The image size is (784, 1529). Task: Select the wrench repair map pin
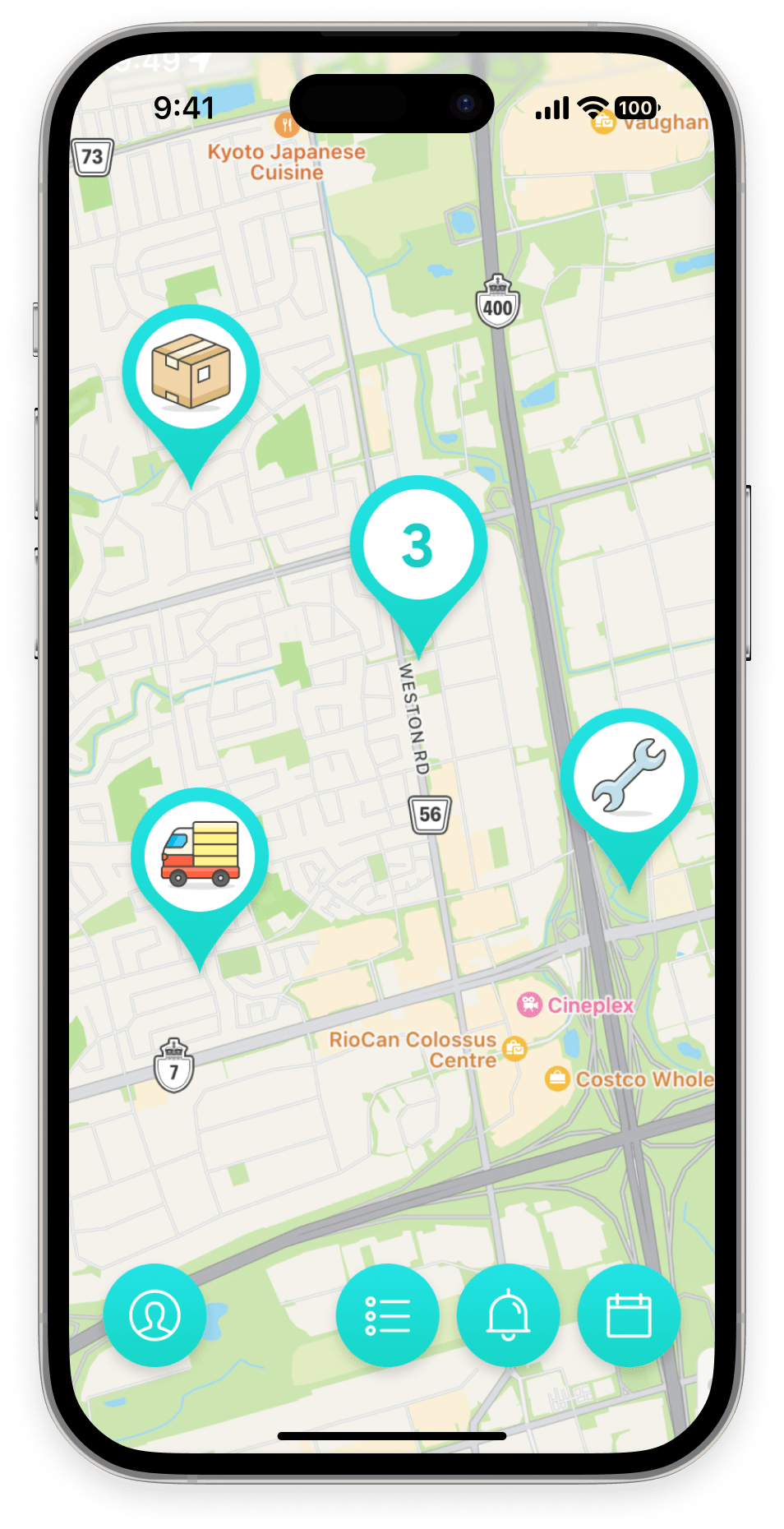click(630, 778)
